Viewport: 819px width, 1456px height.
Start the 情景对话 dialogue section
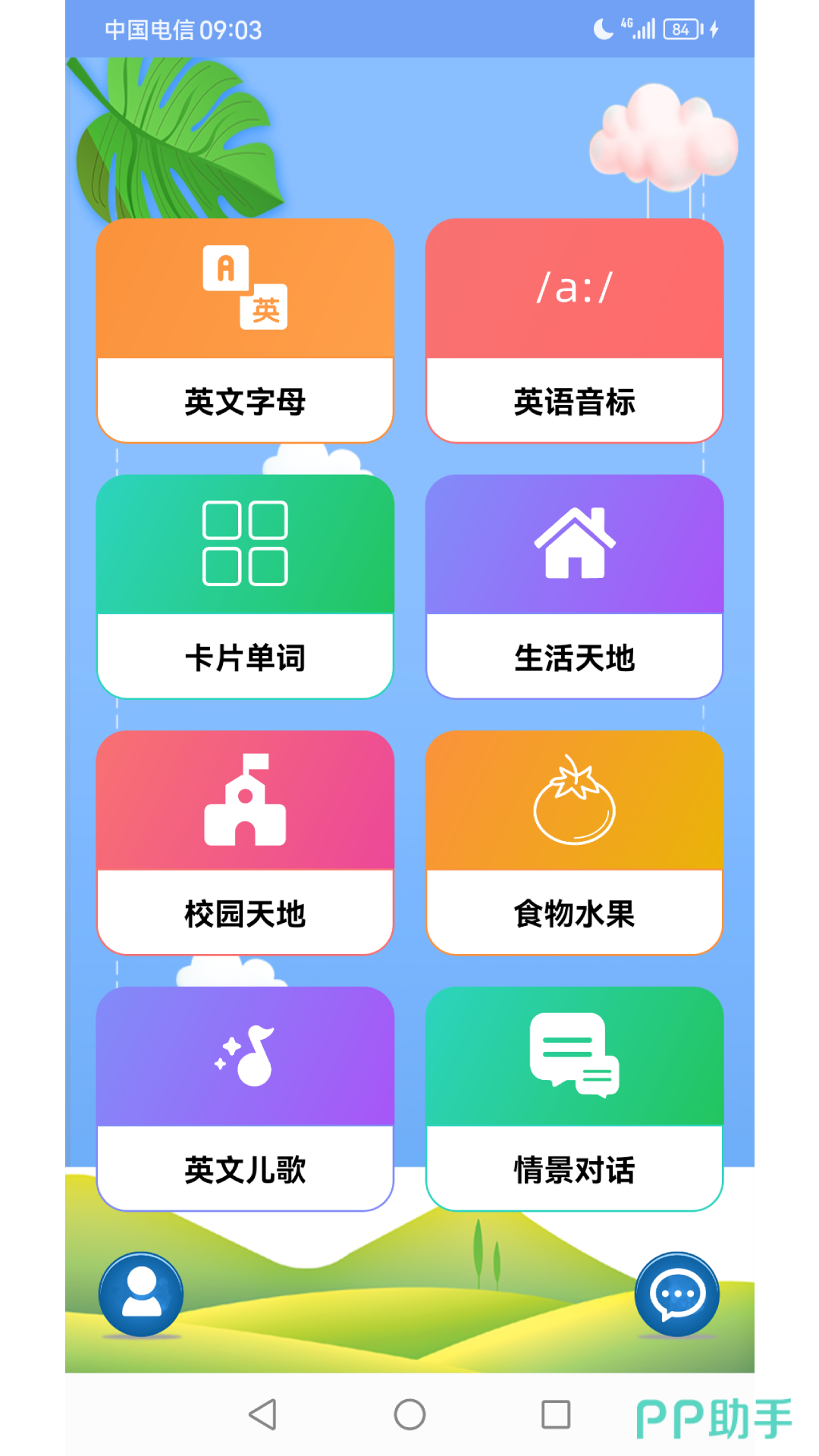(574, 1098)
